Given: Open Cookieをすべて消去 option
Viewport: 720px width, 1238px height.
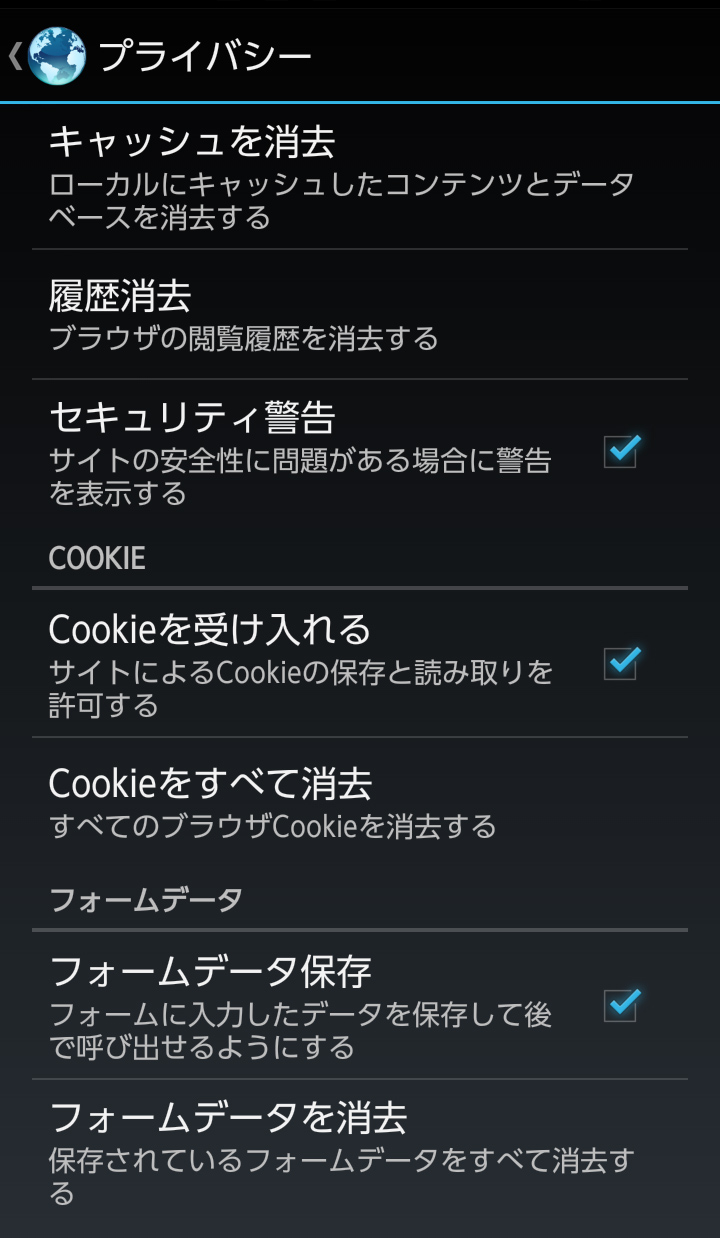Looking at the screenshot, I should pos(340,802).
